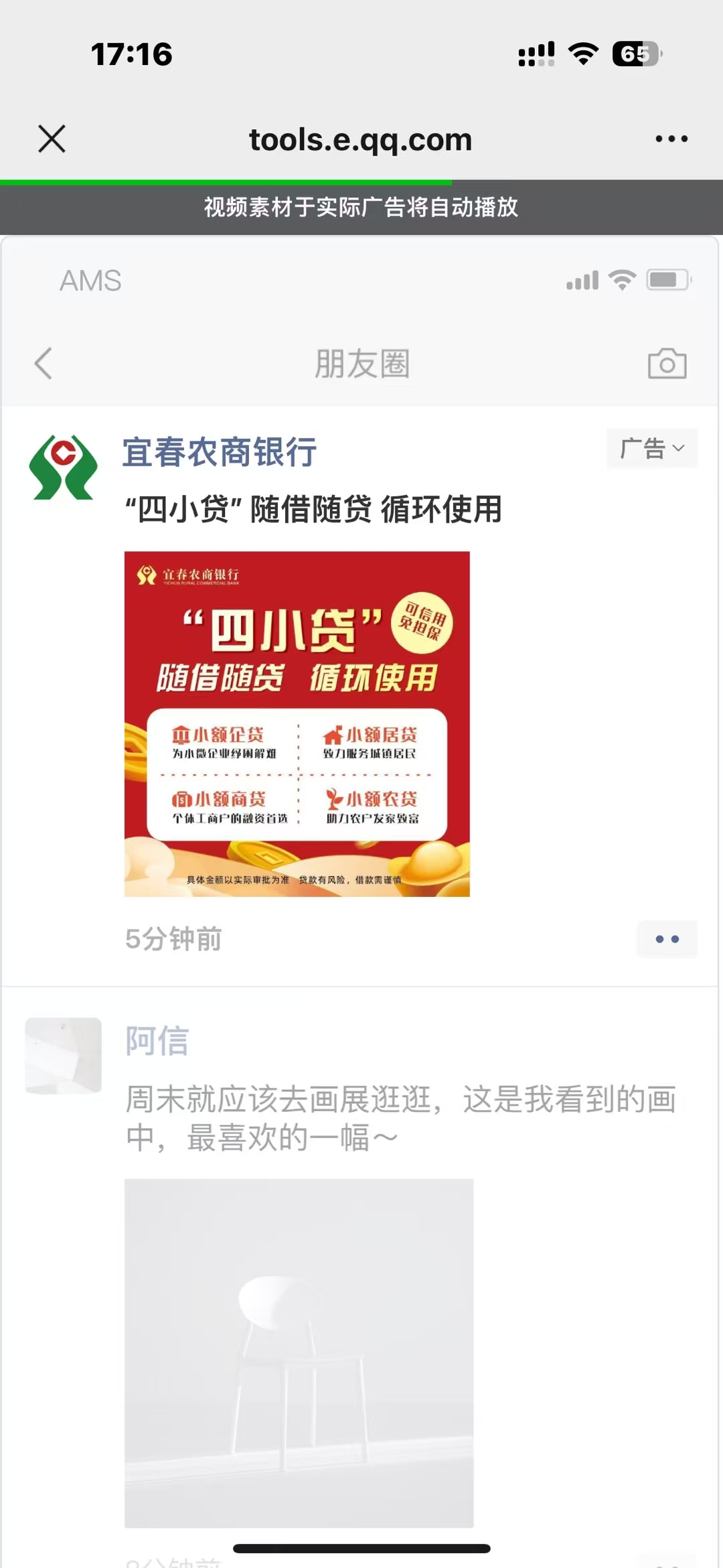Open 阿信's profile name

pos(157,1041)
